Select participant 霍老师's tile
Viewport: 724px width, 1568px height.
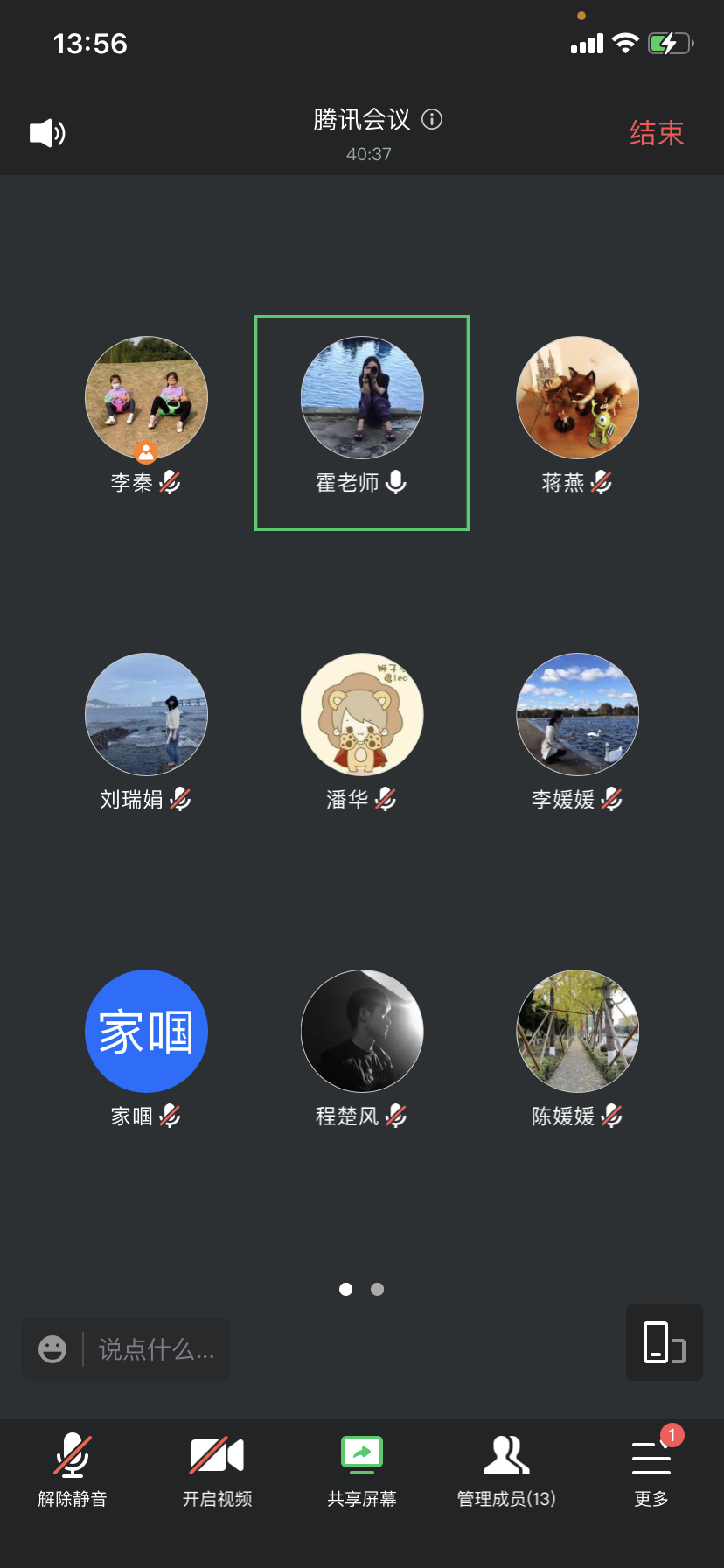click(x=362, y=398)
